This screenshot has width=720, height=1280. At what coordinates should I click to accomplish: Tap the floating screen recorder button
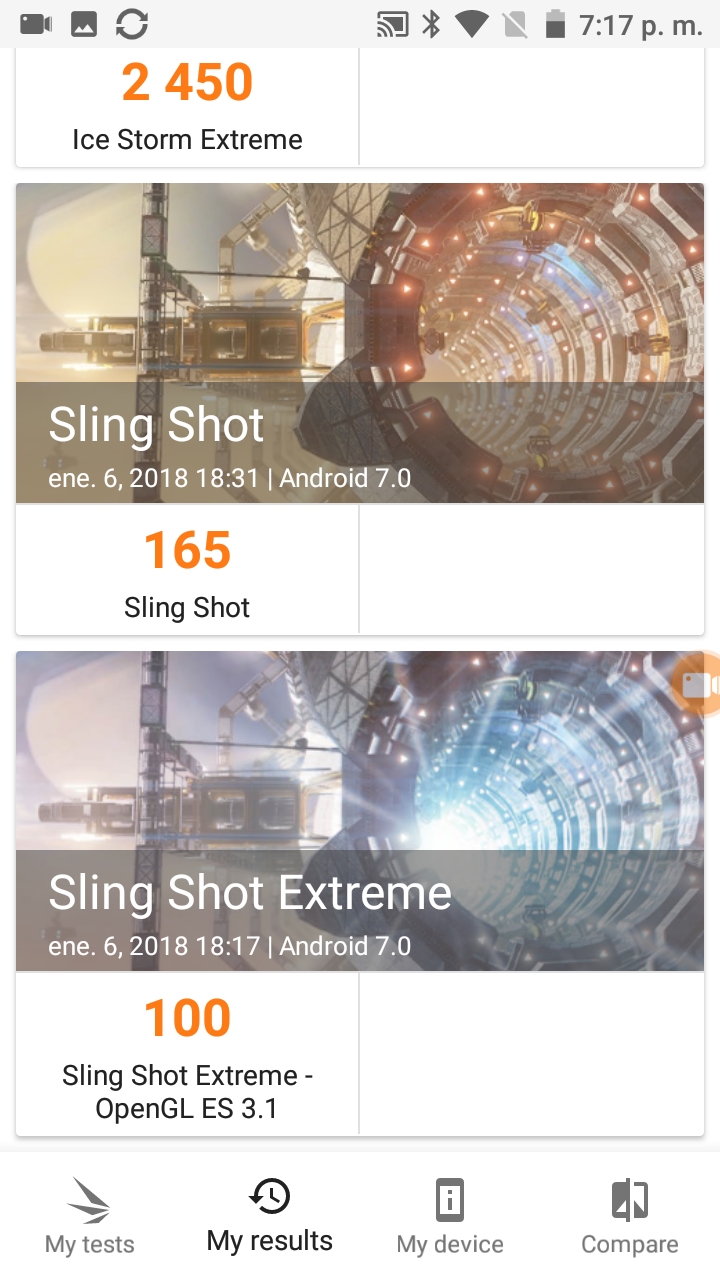click(x=698, y=685)
